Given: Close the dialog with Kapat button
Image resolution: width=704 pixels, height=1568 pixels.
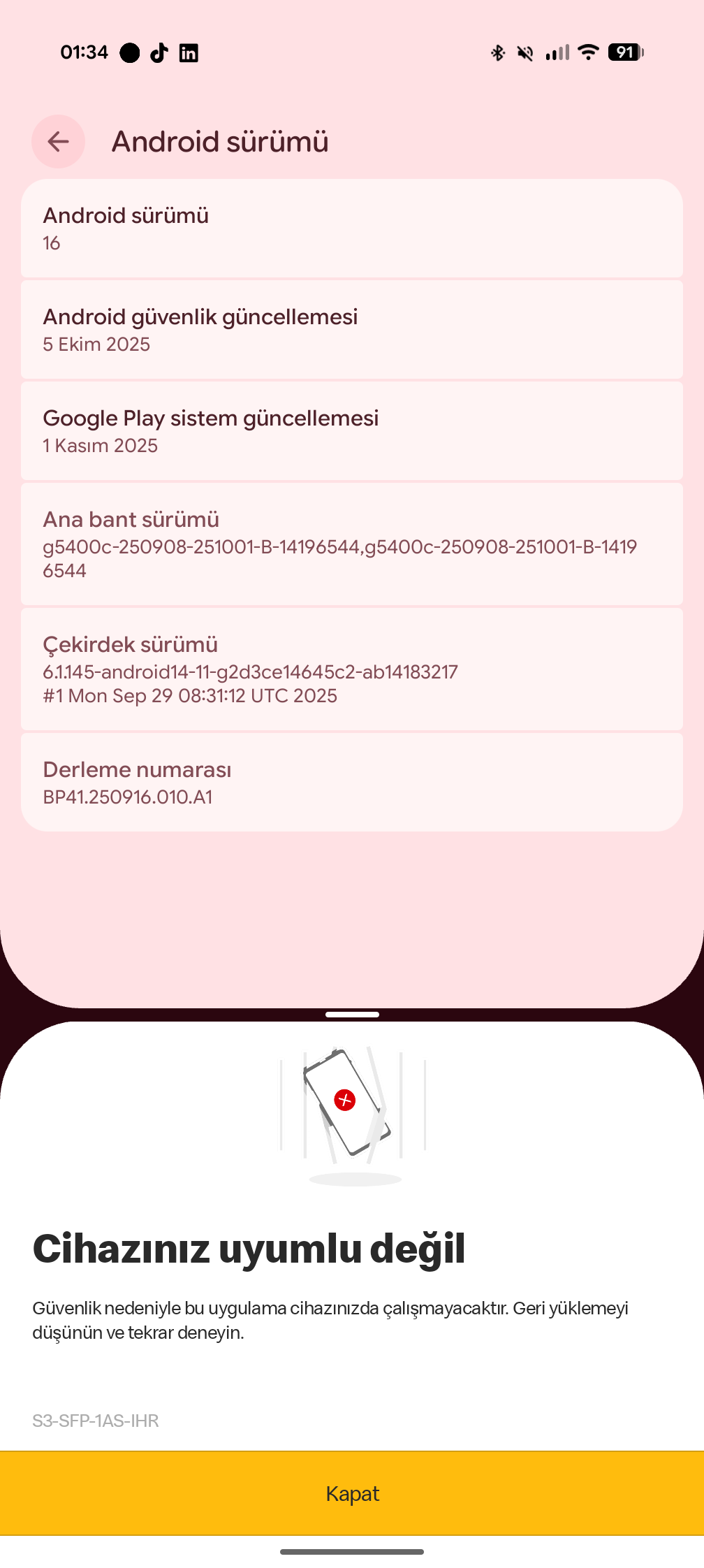Looking at the screenshot, I should click(x=352, y=1493).
